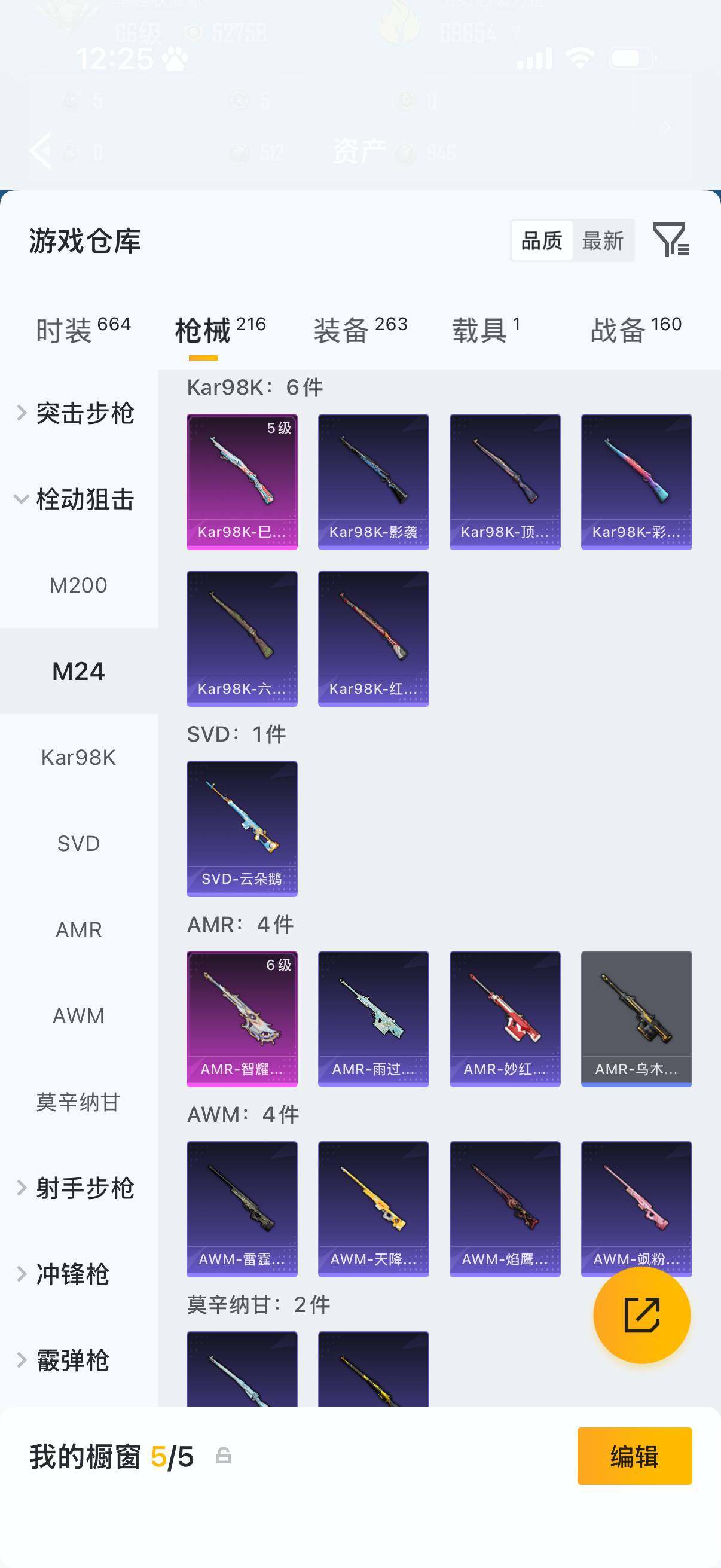Open the AMR-乌木 weapon icon

(636, 1018)
